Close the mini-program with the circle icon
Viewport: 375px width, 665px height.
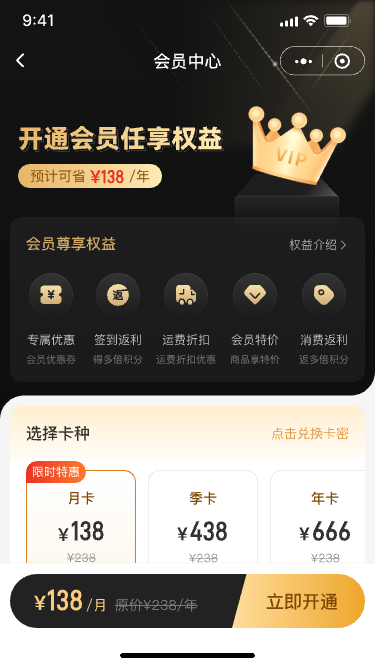point(342,61)
